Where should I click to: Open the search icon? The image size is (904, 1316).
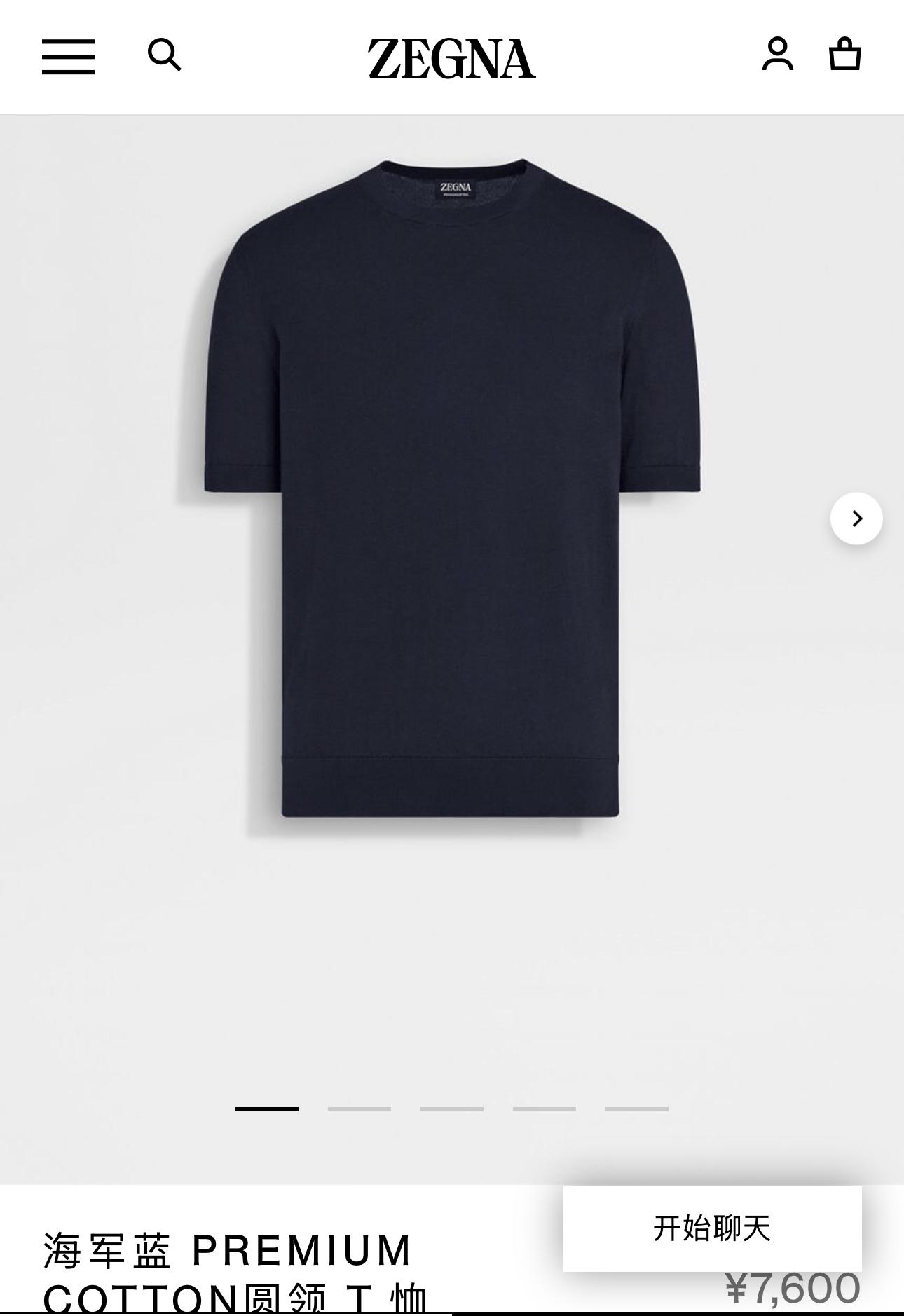tap(164, 55)
